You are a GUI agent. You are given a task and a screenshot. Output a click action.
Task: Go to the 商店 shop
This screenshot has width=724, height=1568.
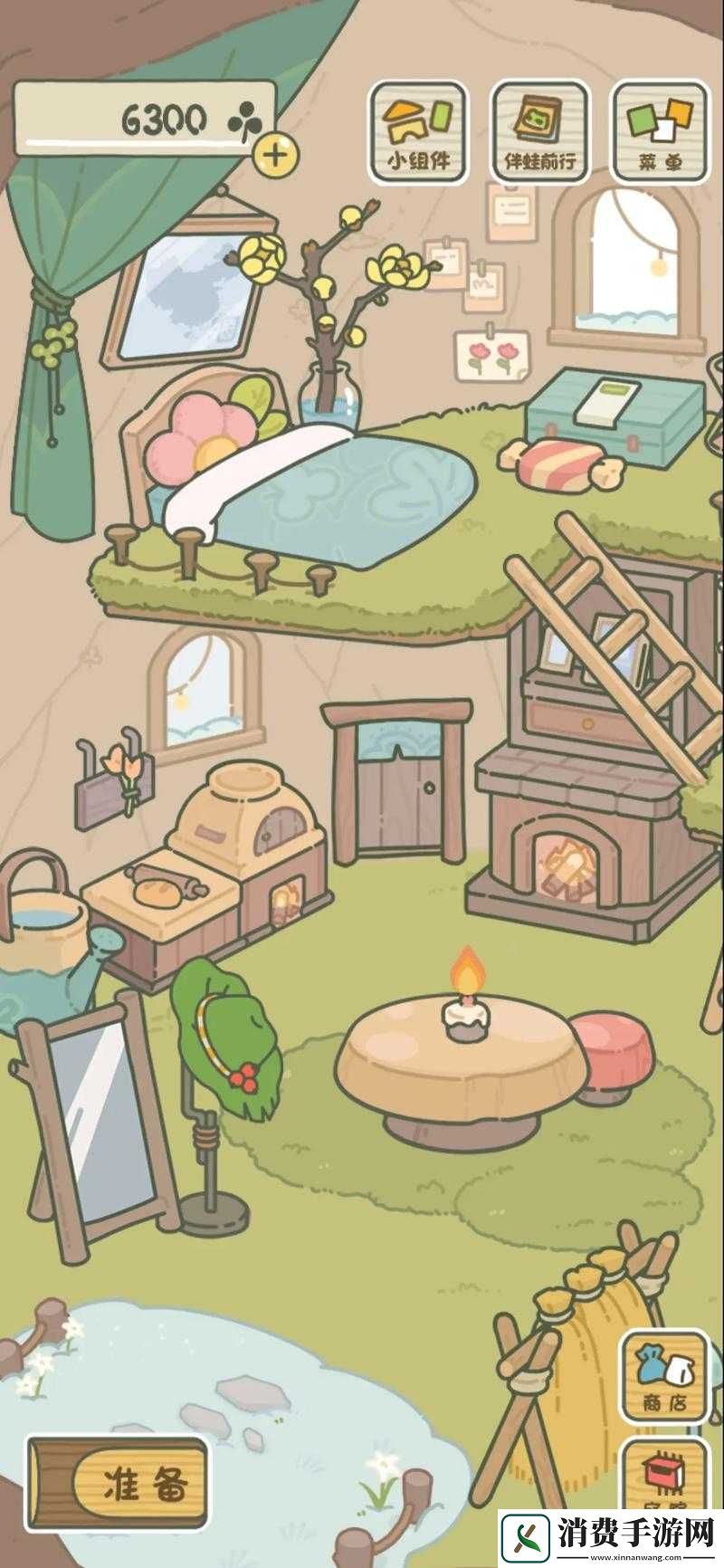664,1377
